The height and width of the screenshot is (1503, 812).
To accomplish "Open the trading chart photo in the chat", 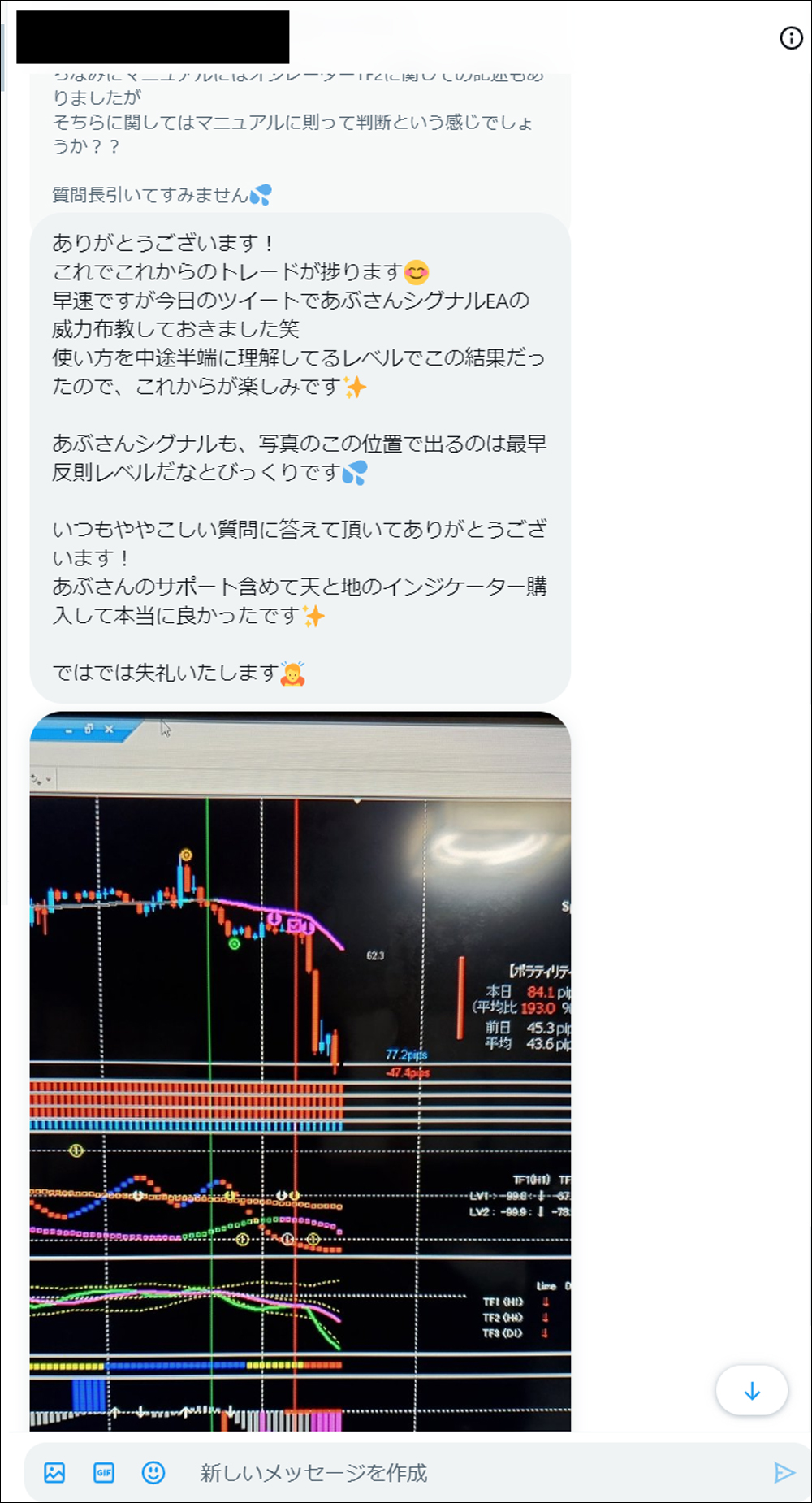I will pos(300,1072).
